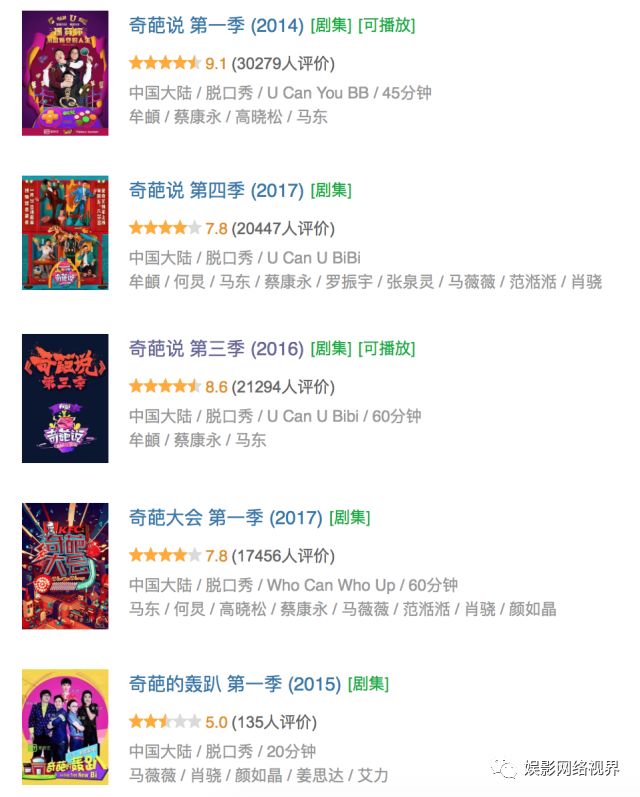The image size is (640, 797).
Task: Open 奇葩说 第一季 (2014) title link
Action: coord(216,25)
